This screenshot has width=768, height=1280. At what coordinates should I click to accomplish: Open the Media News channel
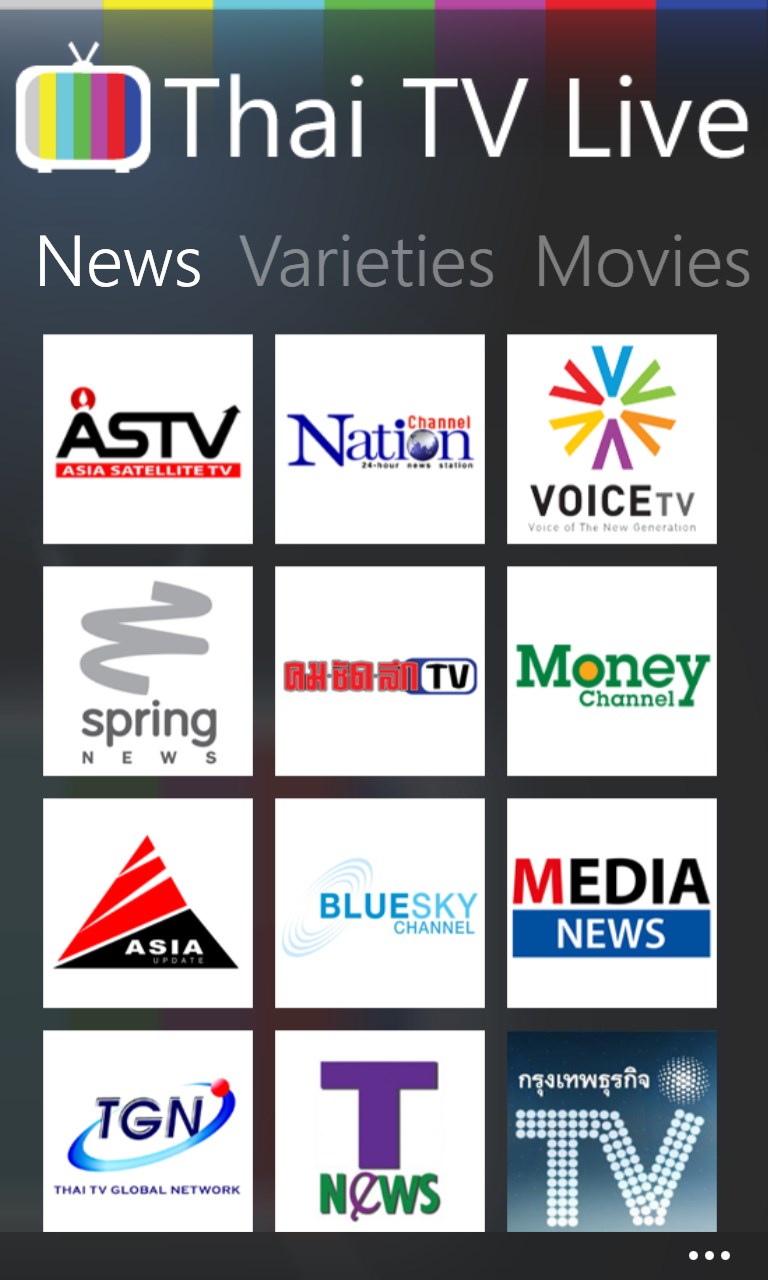click(x=611, y=902)
